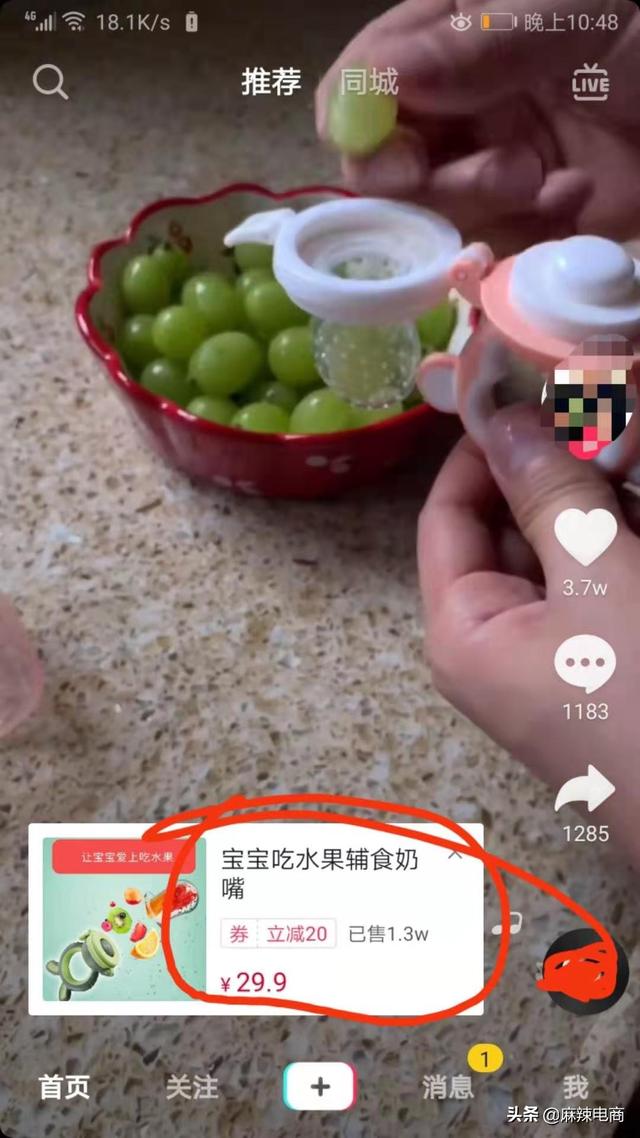Open the search magnifier icon
Image resolution: width=640 pixels, height=1138 pixels.
[x=50, y=82]
